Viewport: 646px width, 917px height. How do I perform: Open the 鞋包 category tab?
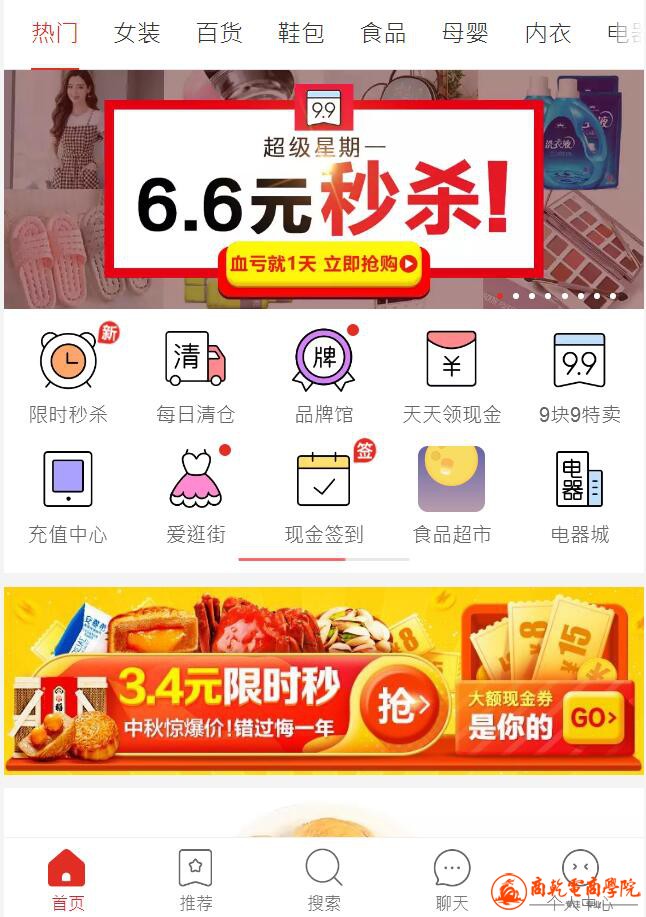coord(301,33)
